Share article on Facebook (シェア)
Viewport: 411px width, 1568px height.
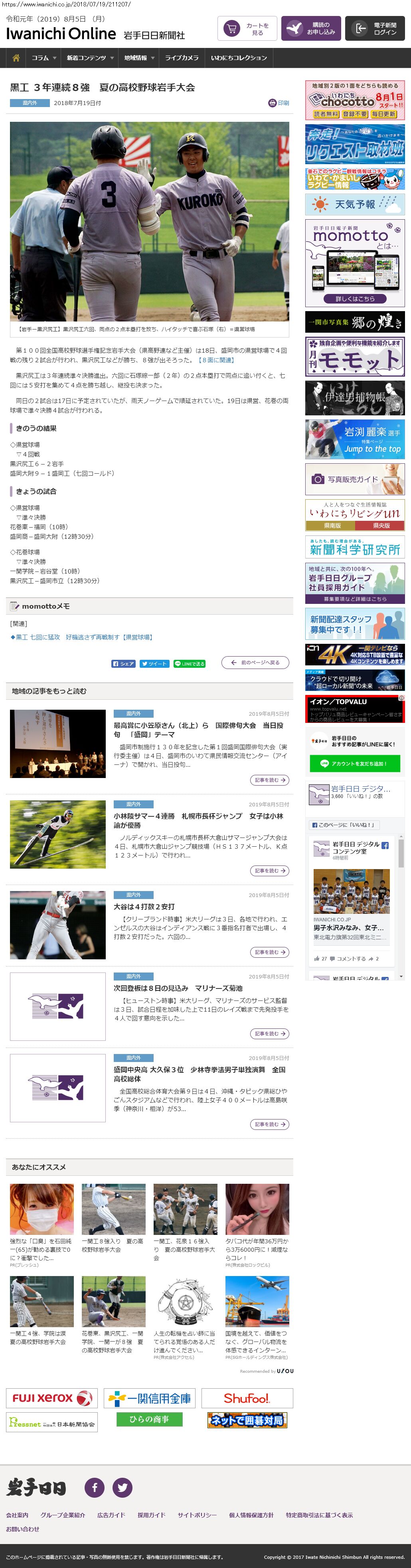(123, 663)
